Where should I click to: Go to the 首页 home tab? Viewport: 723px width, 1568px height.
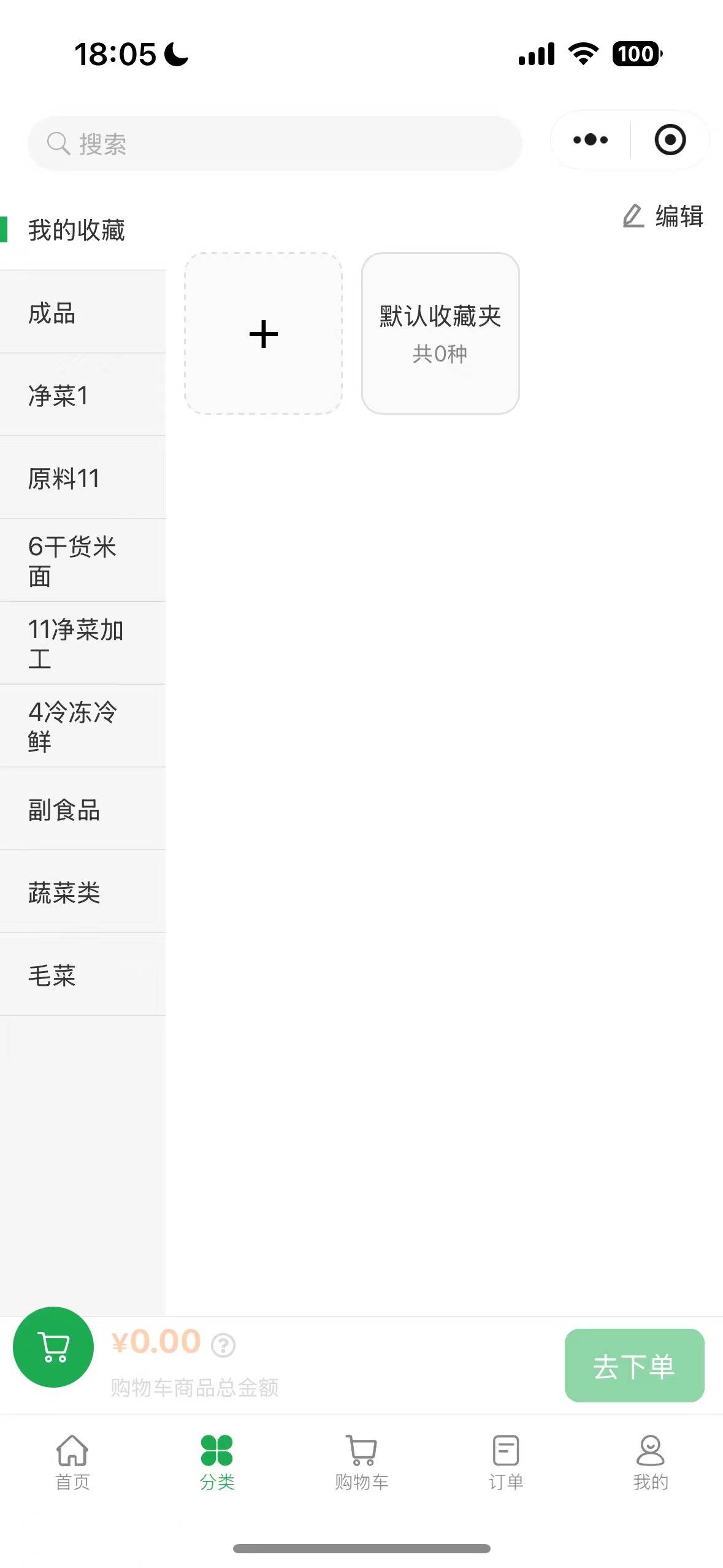pyautogui.click(x=72, y=1463)
